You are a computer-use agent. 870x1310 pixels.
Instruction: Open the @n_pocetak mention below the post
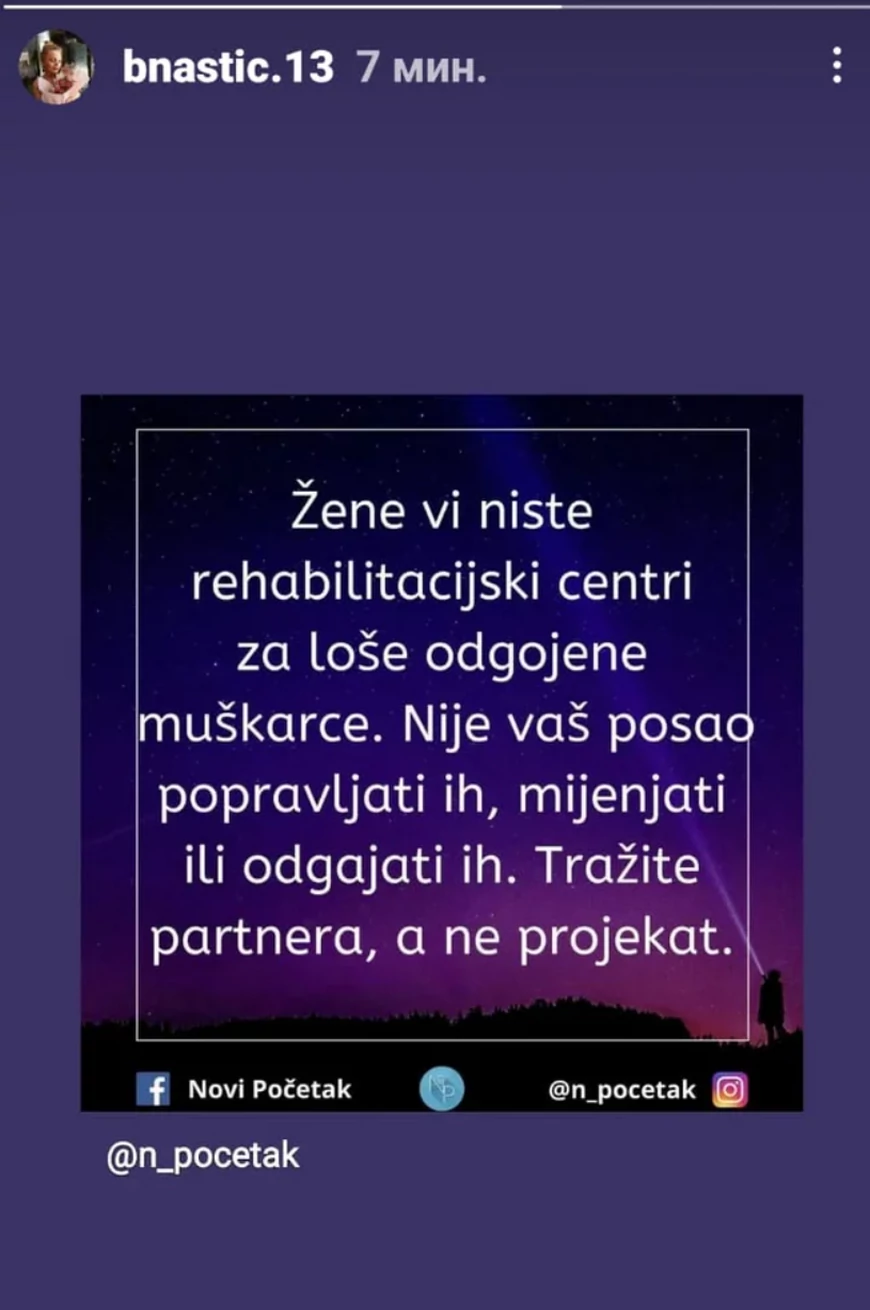[x=202, y=1156]
